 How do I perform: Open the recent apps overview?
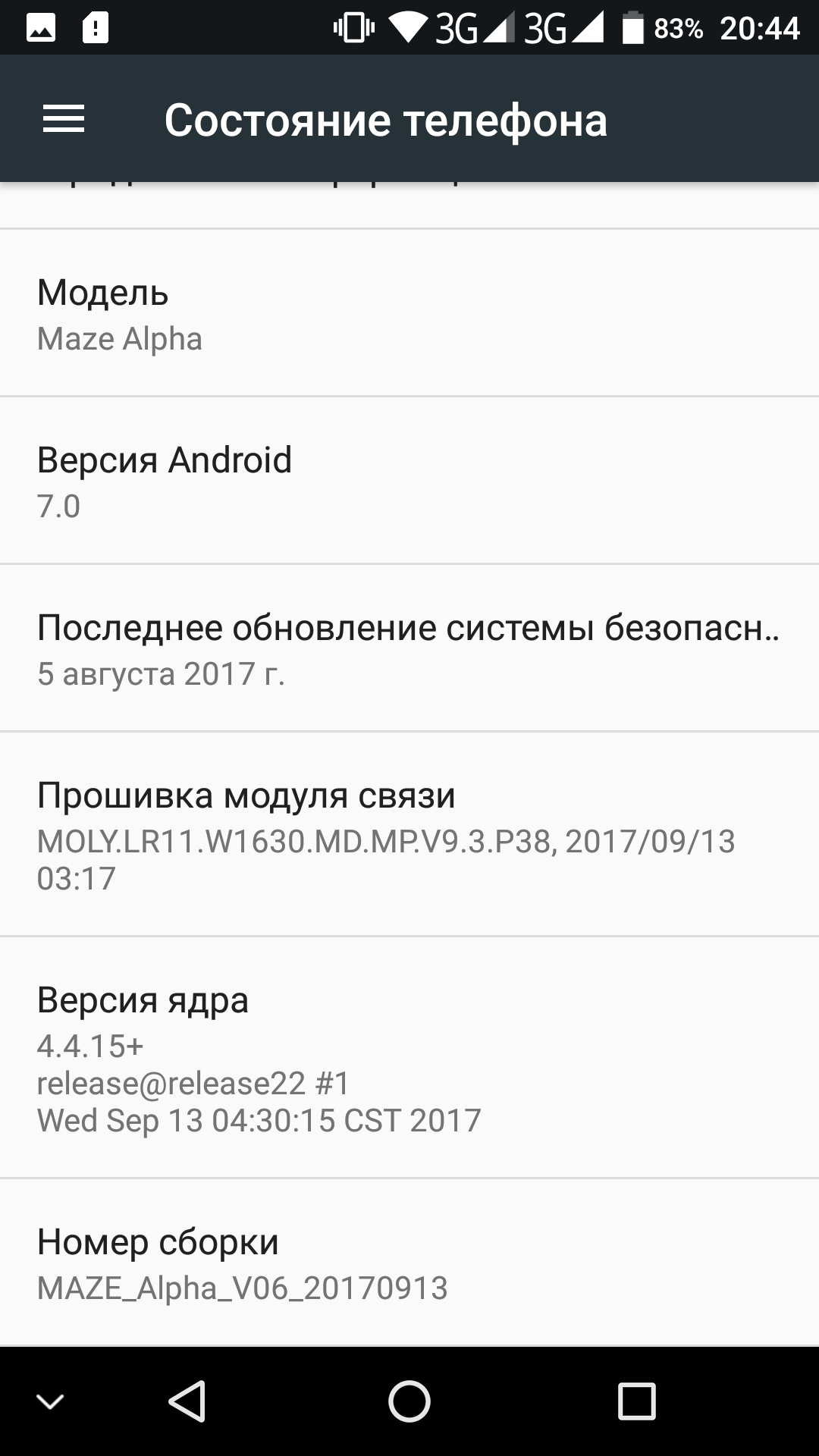635,1401
